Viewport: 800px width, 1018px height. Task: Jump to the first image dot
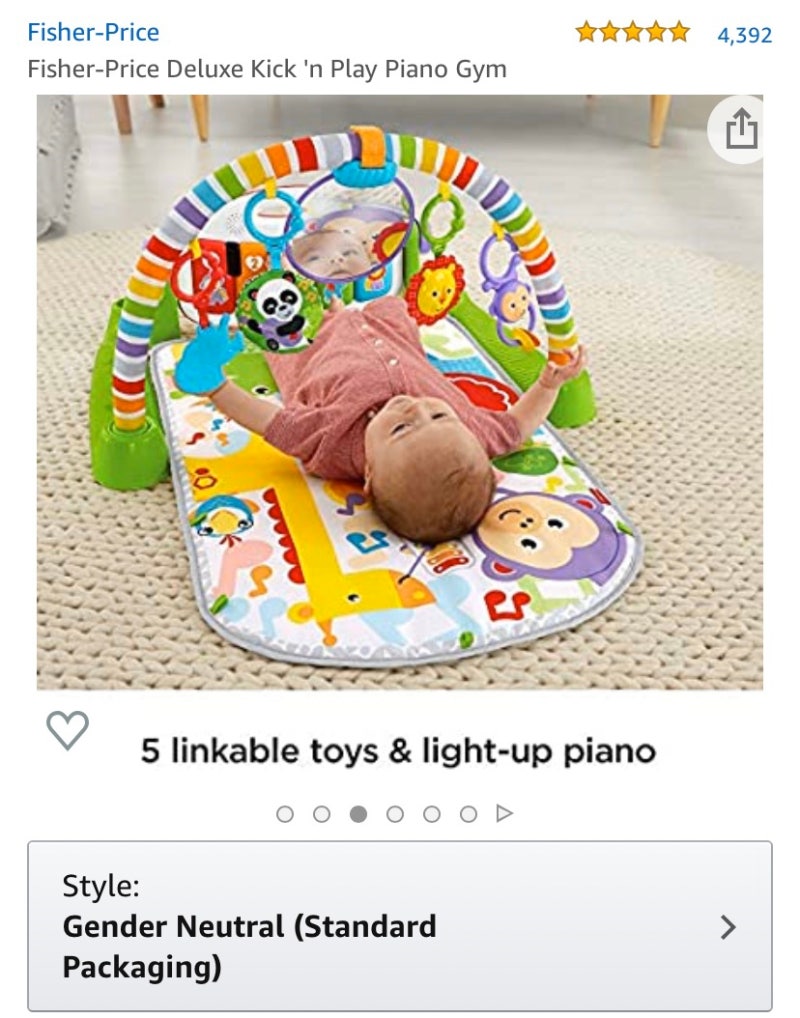coord(285,814)
